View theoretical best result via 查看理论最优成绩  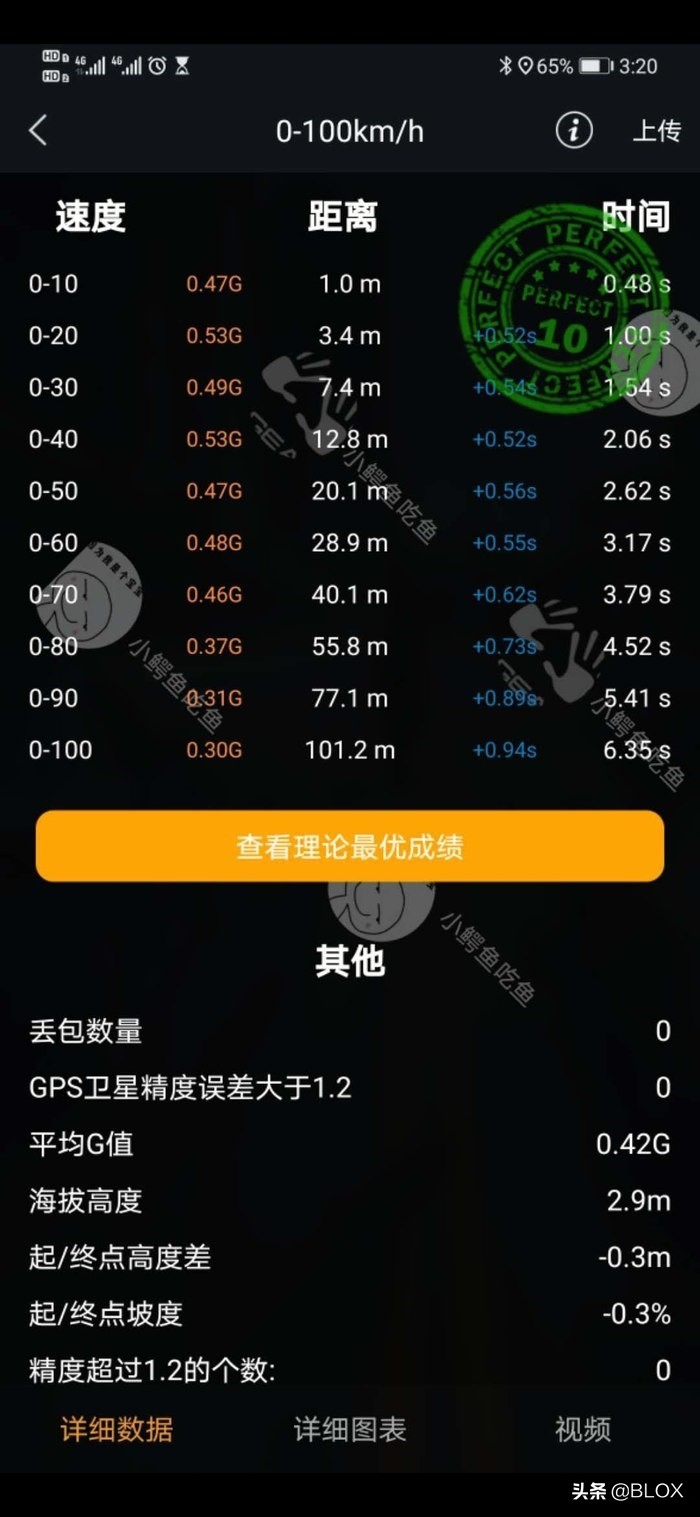click(x=350, y=847)
